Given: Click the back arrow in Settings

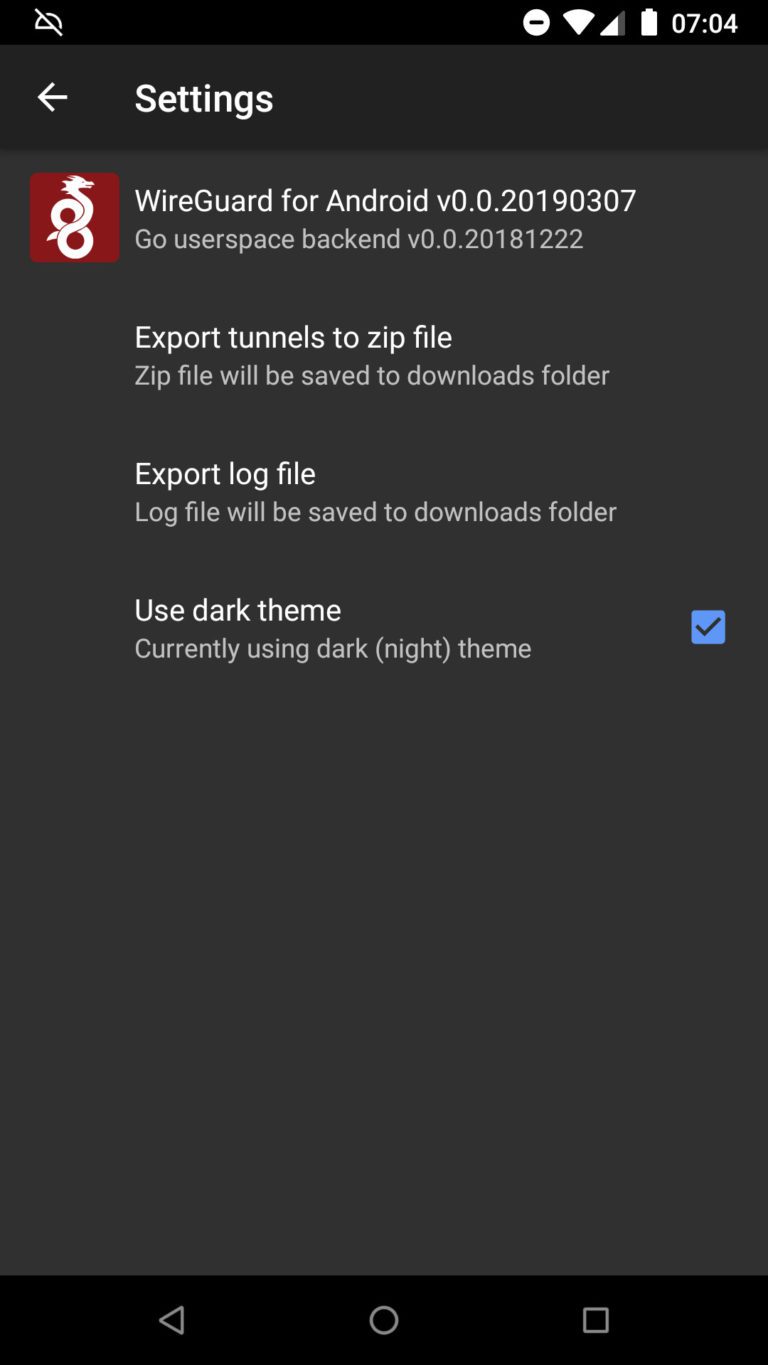Looking at the screenshot, I should tap(52, 97).
